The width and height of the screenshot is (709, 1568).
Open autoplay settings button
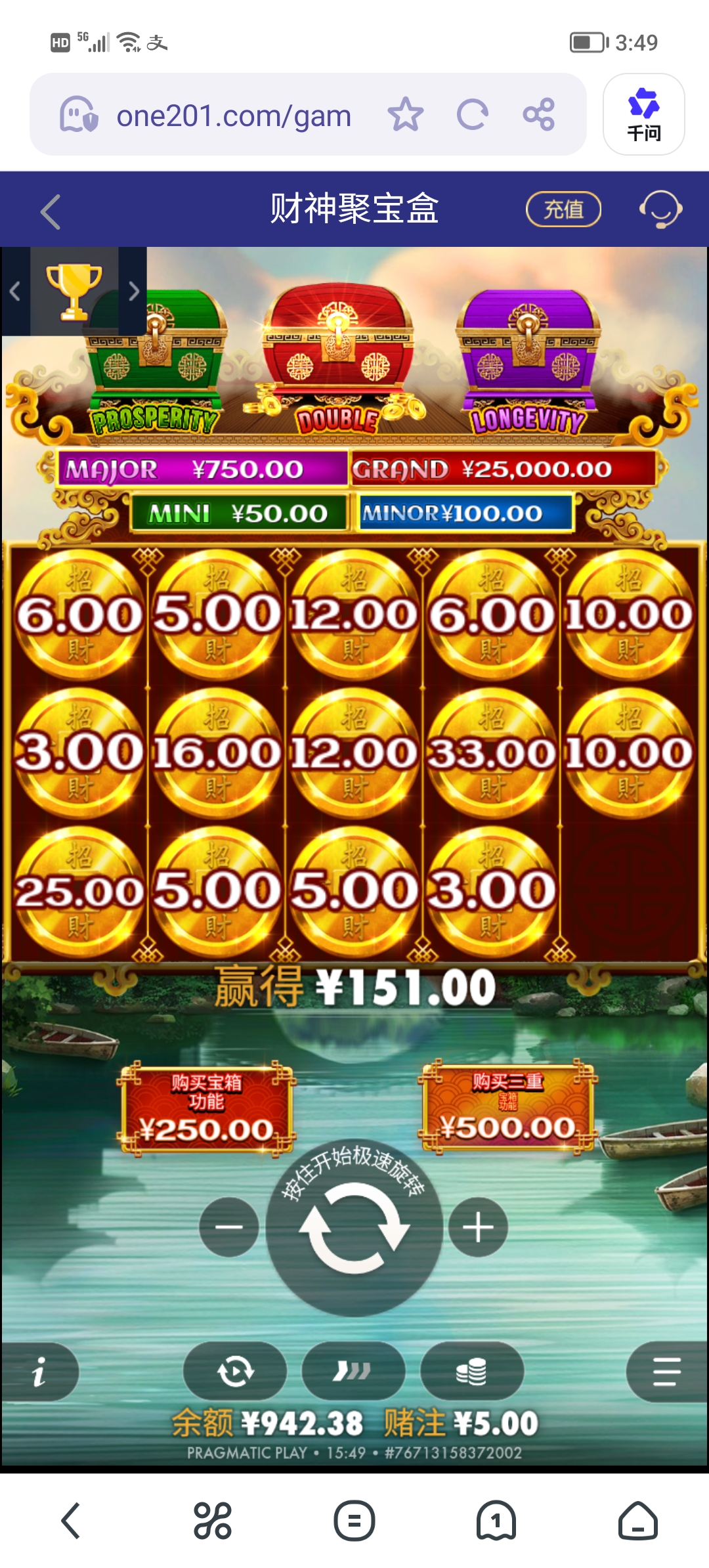(235, 1371)
